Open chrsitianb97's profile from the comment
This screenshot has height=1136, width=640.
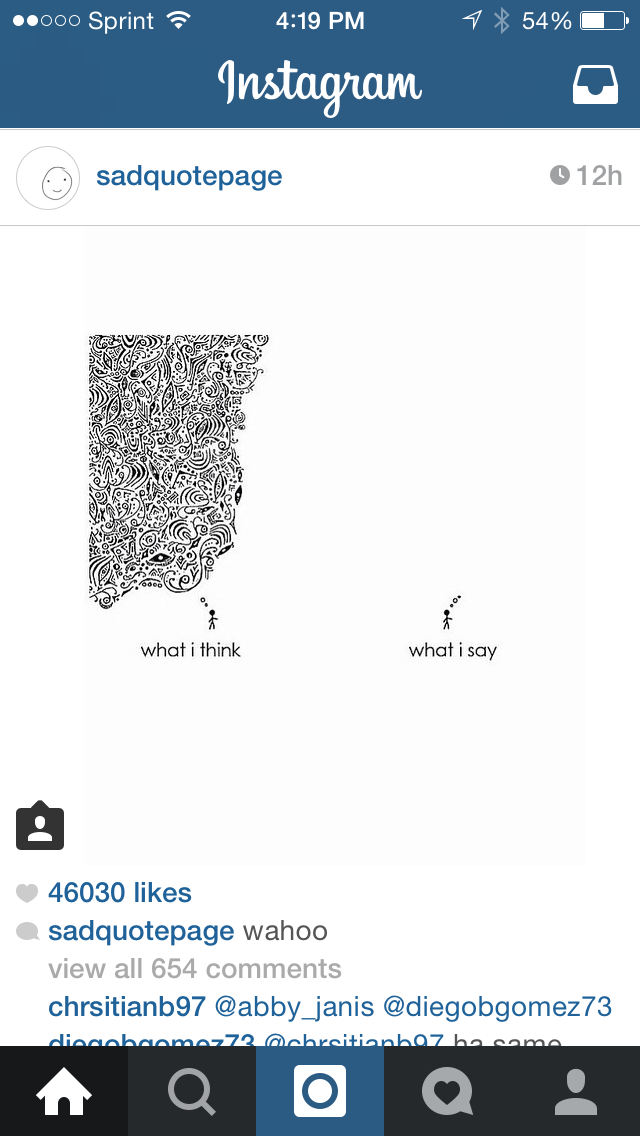click(127, 1007)
